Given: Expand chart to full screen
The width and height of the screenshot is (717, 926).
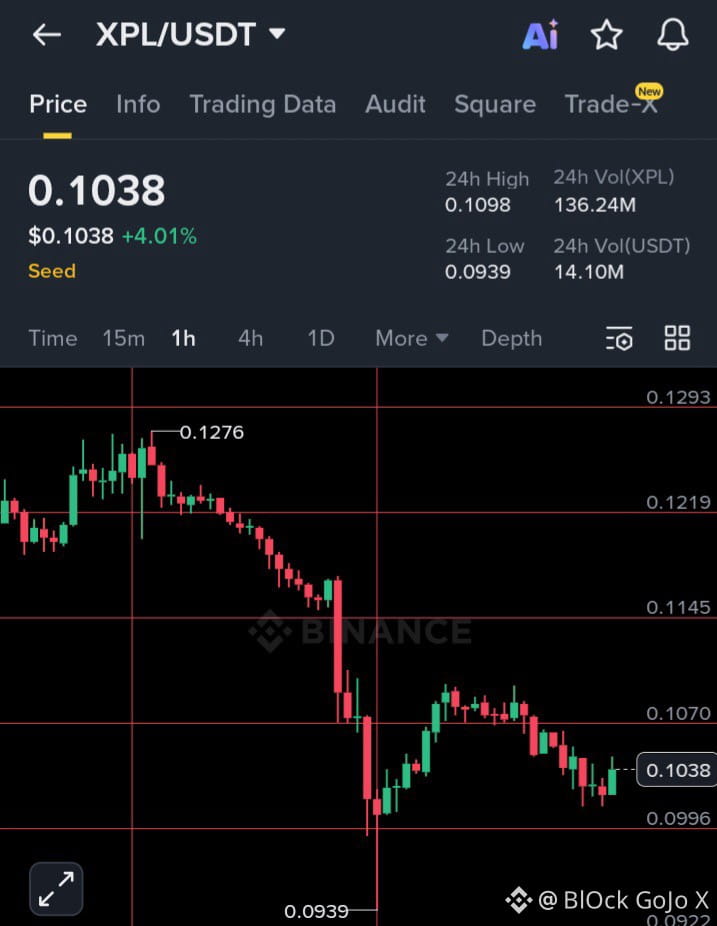Looking at the screenshot, I should click(56, 888).
